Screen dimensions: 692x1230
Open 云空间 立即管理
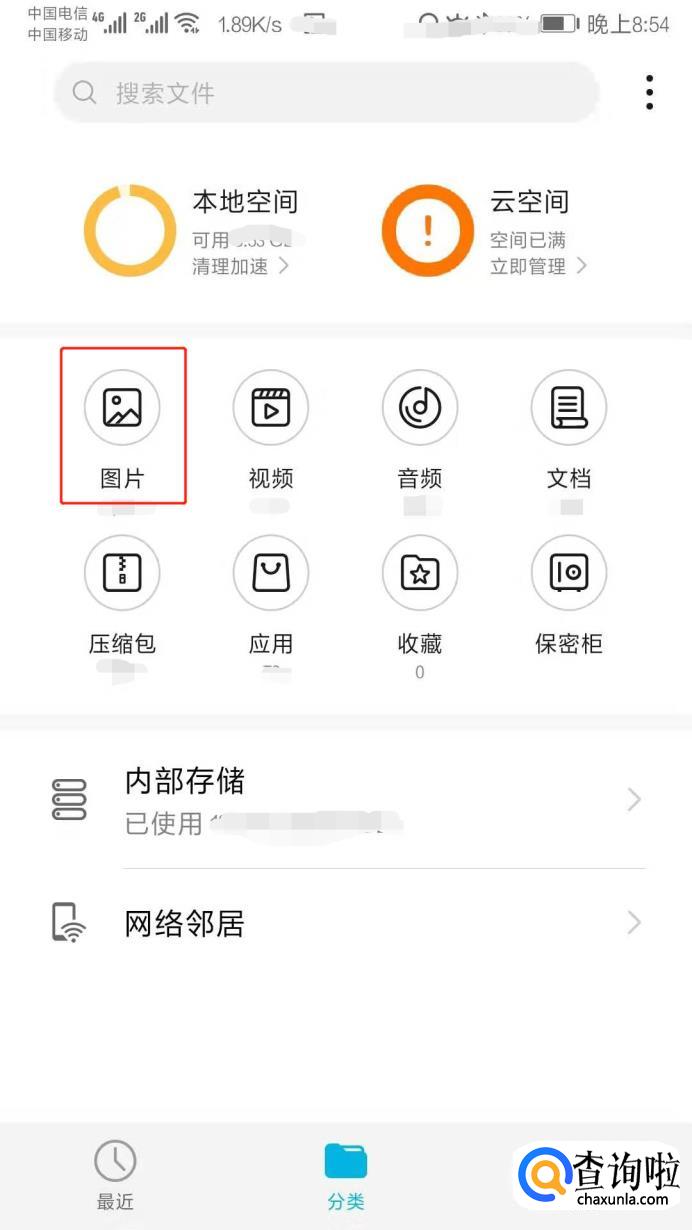click(x=537, y=266)
